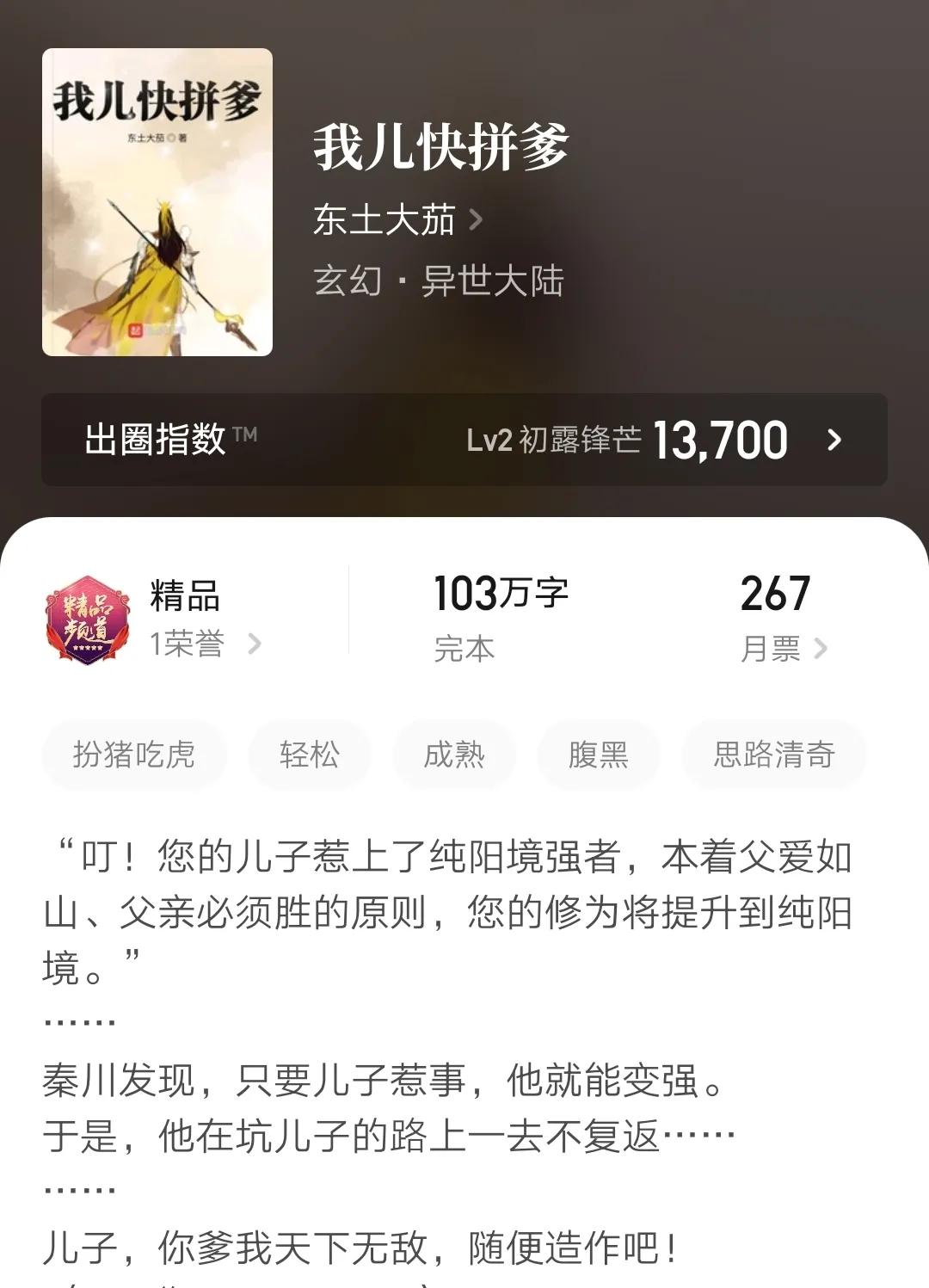Image resolution: width=929 pixels, height=1288 pixels.
Task: Open the 玄幻·异世大陆 category link
Action: coord(440,282)
